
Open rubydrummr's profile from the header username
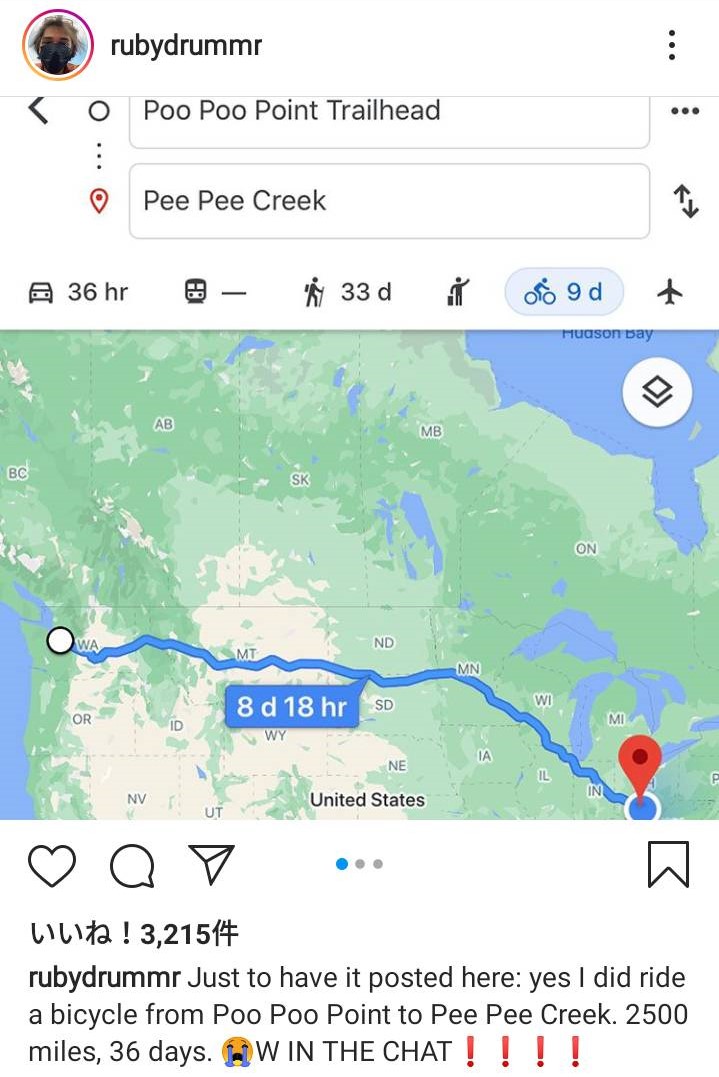point(186,46)
